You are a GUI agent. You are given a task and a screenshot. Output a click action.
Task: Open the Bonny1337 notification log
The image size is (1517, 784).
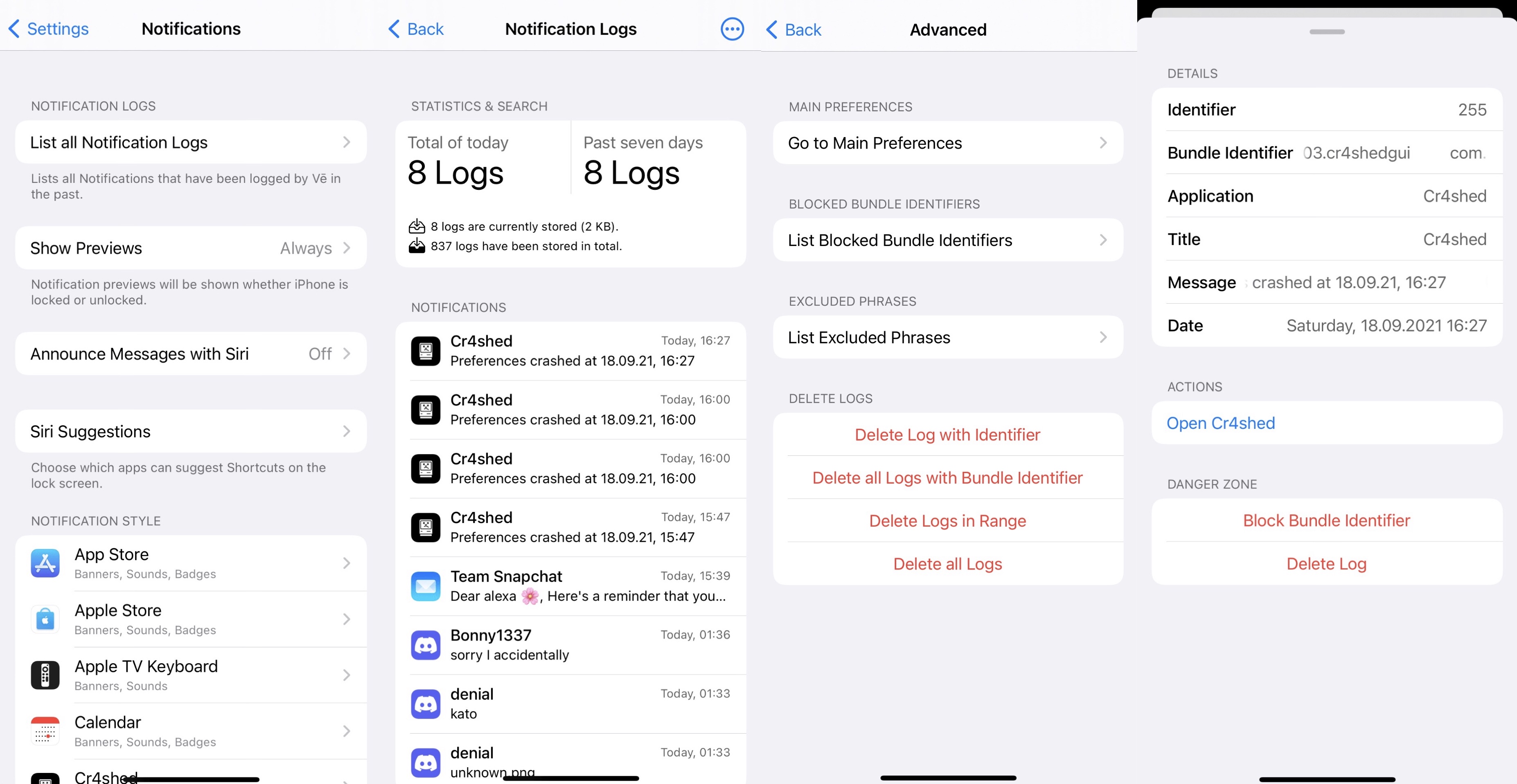570,645
